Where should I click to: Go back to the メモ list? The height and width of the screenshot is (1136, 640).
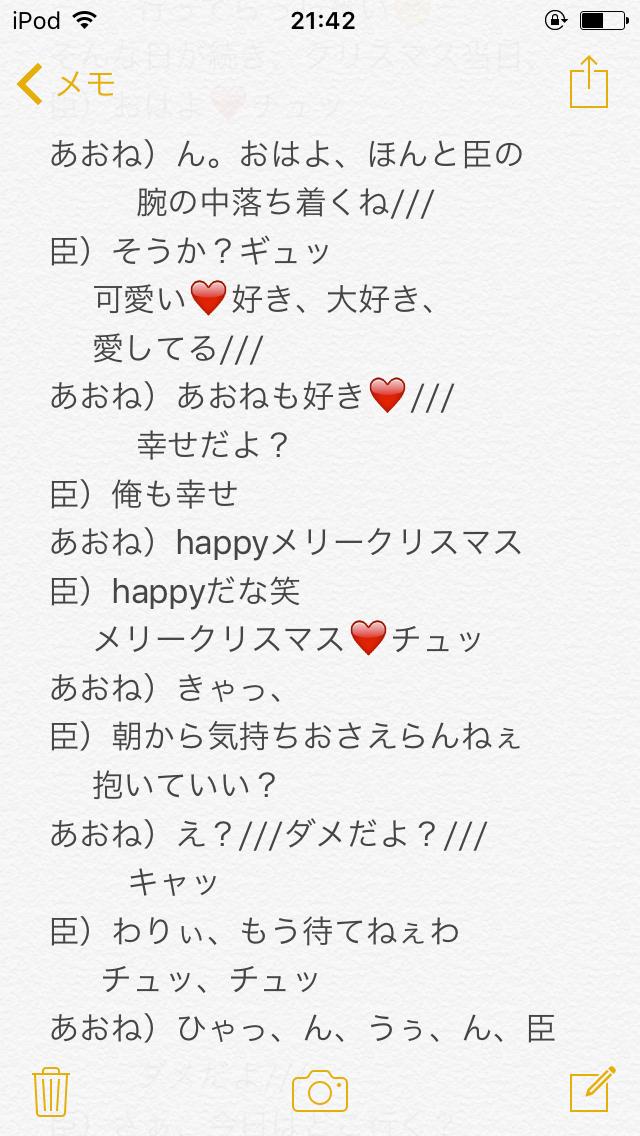pyautogui.click(x=66, y=84)
